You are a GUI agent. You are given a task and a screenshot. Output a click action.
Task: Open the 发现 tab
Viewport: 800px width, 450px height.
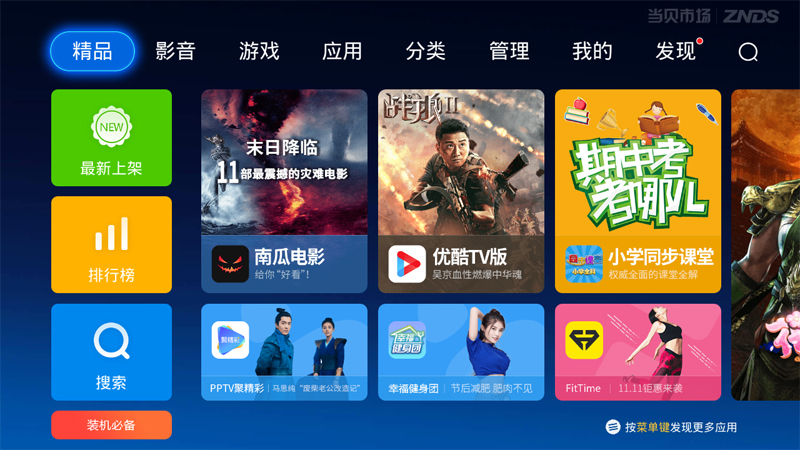pos(676,52)
